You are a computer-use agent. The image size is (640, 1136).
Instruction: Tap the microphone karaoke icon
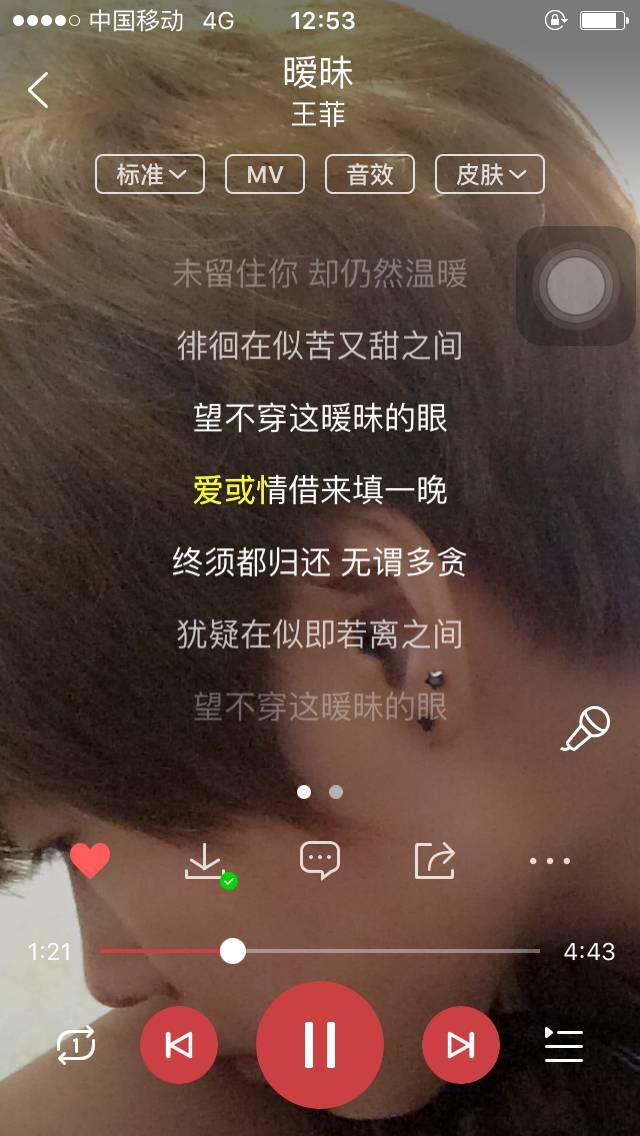[x=586, y=729]
